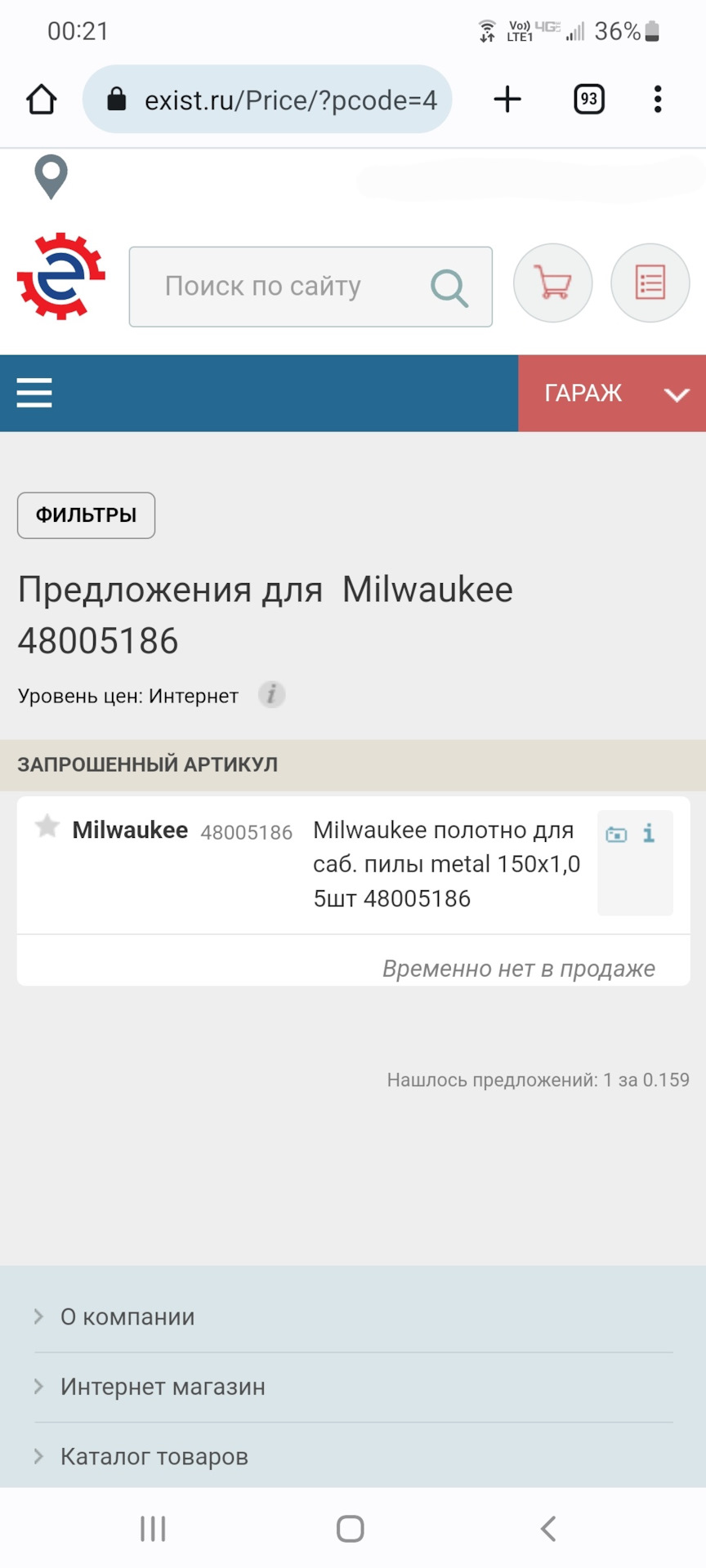Add Milwaukee 48005186 to favorites
Viewport: 706px width, 1568px height.
47,826
